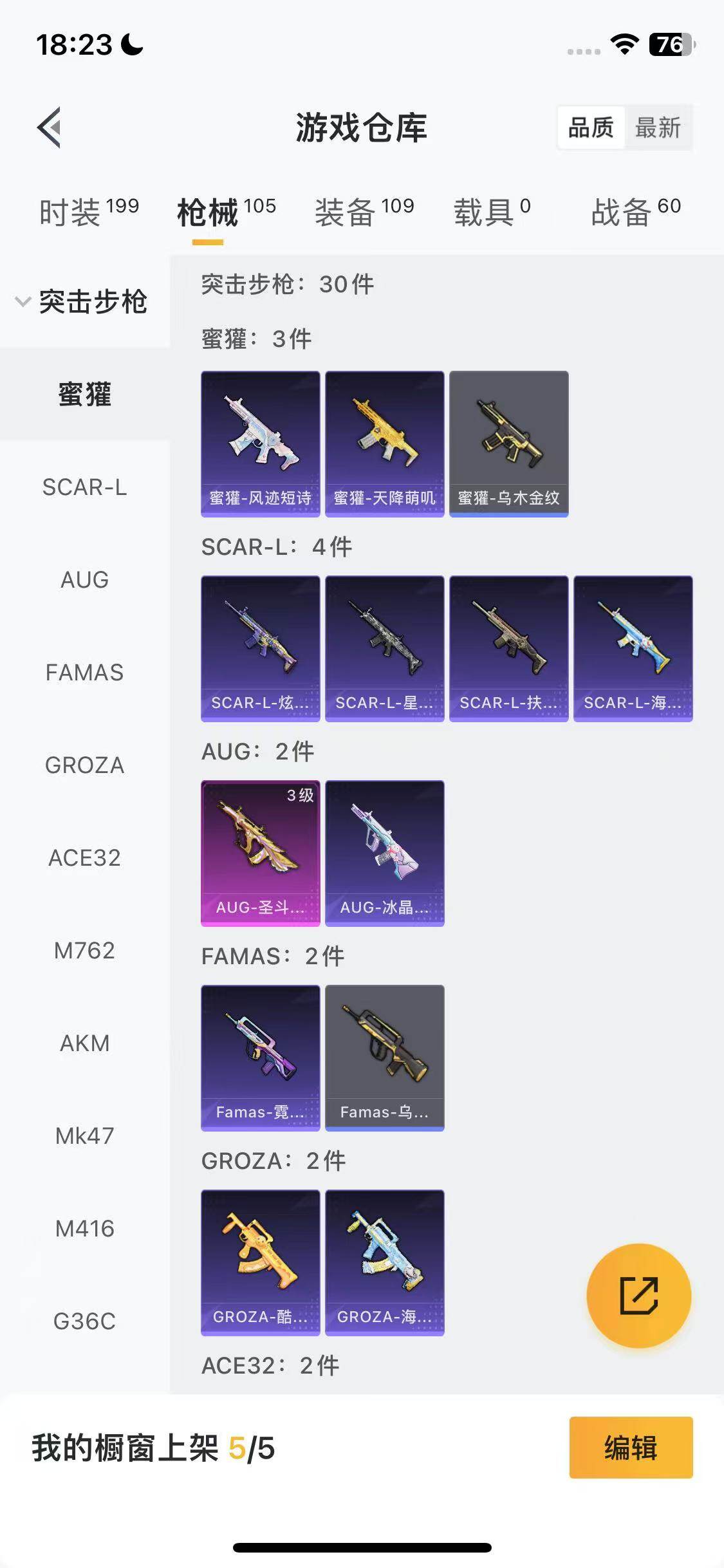Select M416 in the weapon list
The height and width of the screenshot is (1568, 724).
pos(84,1228)
